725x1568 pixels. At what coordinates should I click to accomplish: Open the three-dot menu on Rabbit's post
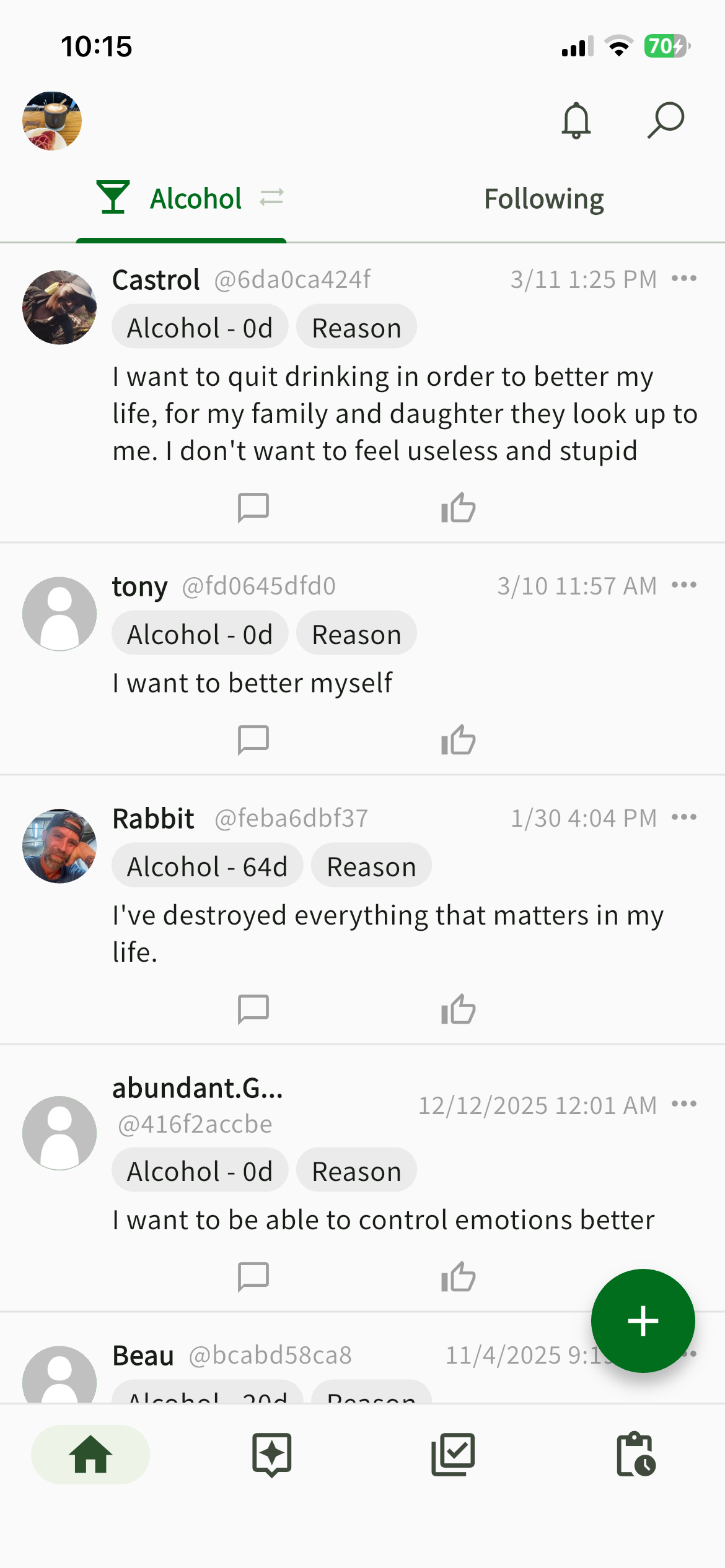click(x=685, y=817)
